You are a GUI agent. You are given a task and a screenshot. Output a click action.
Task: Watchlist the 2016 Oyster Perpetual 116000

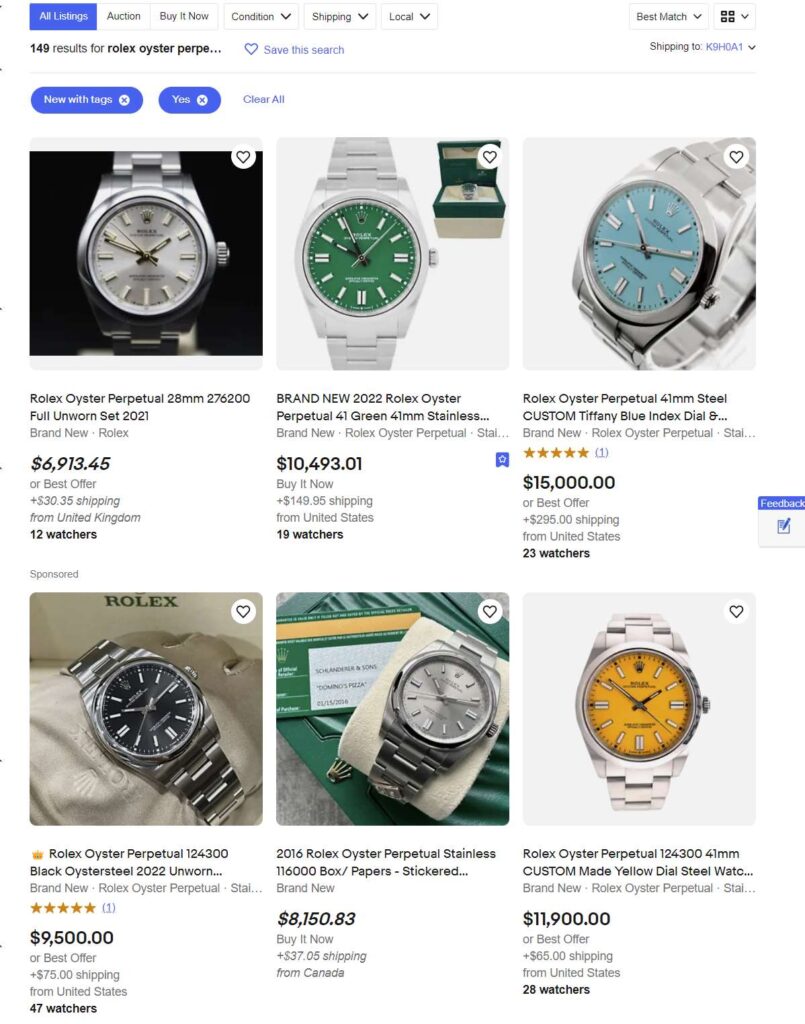pyautogui.click(x=489, y=612)
